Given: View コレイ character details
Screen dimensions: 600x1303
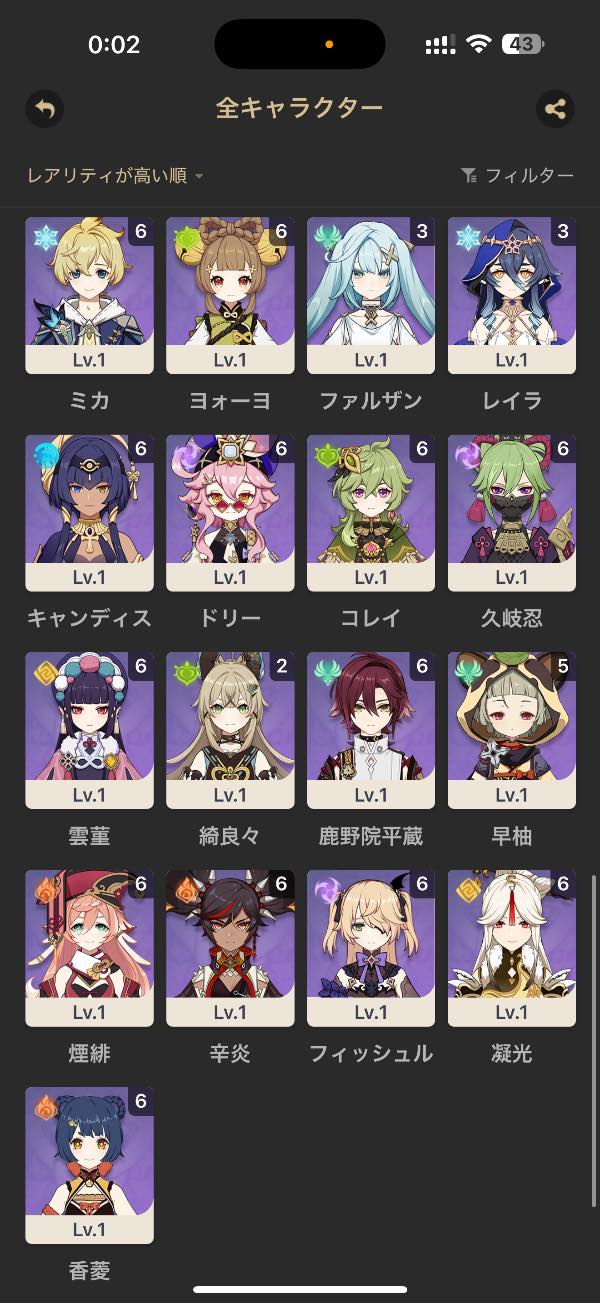Looking at the screenshot, I should 371,512.
